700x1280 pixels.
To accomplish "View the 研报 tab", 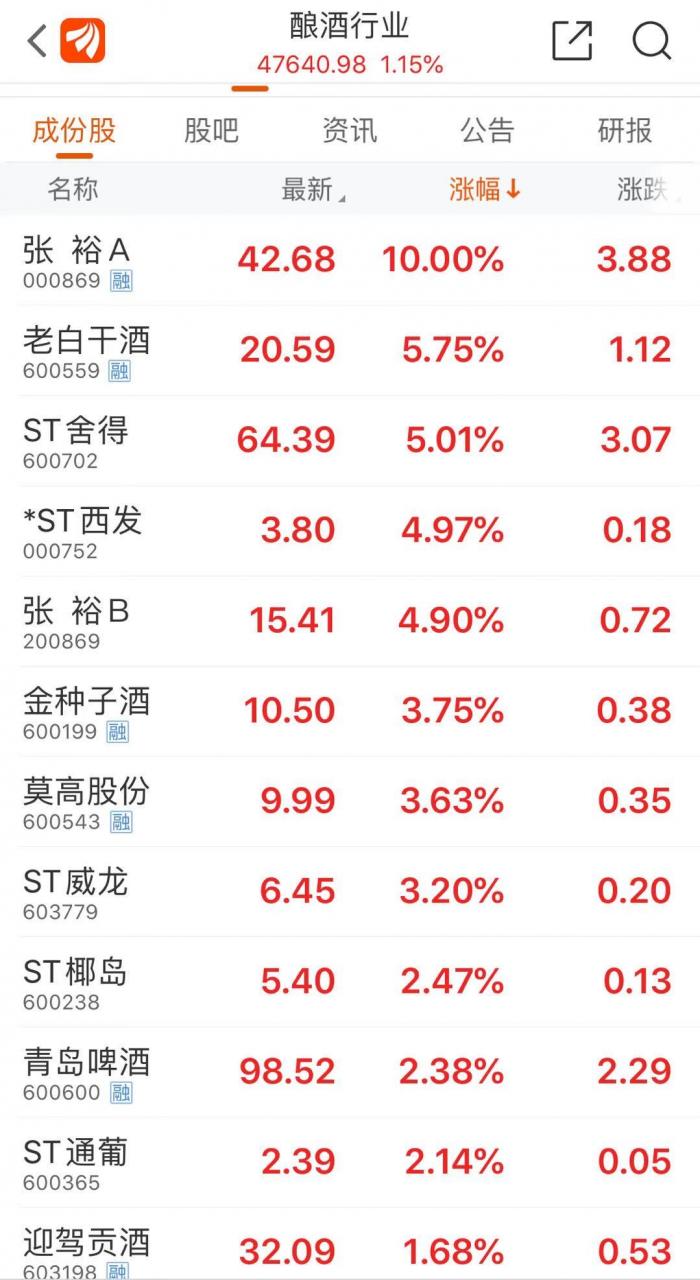I will (x=624, y=131).
